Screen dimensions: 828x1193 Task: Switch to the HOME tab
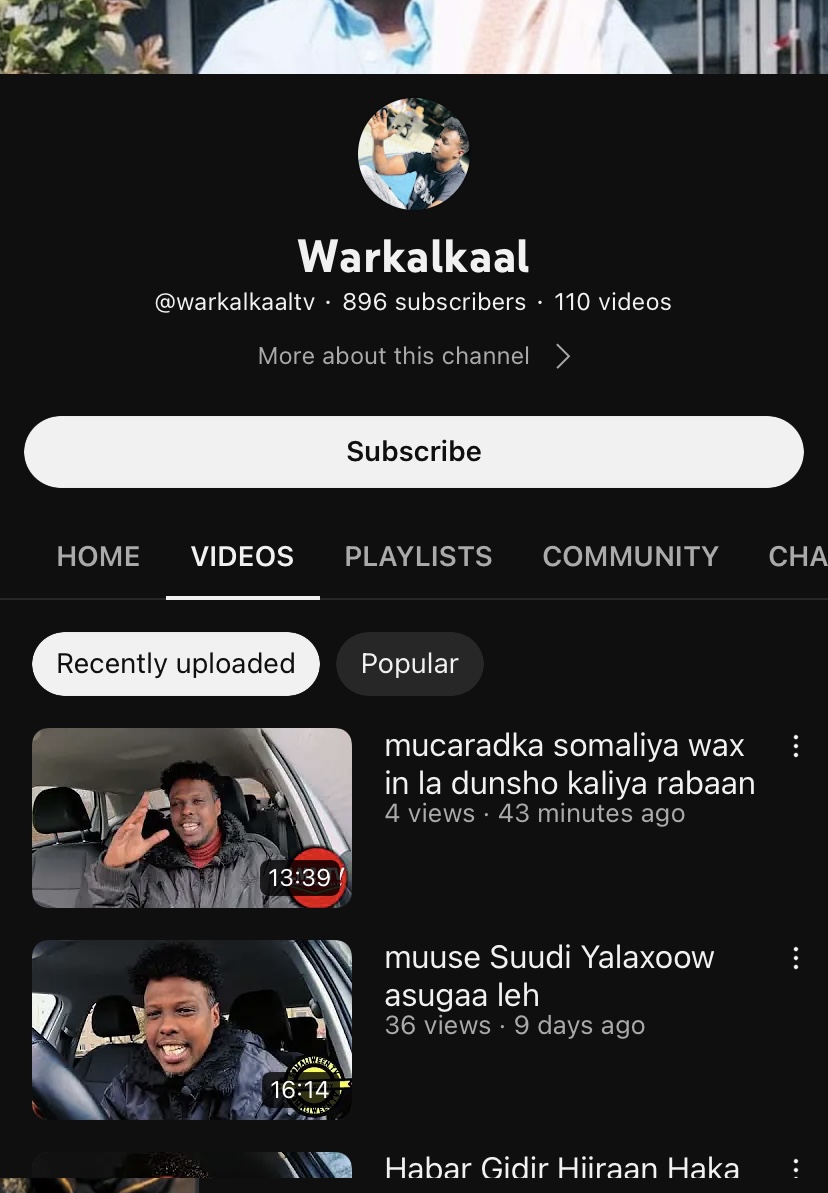[98, 556]
